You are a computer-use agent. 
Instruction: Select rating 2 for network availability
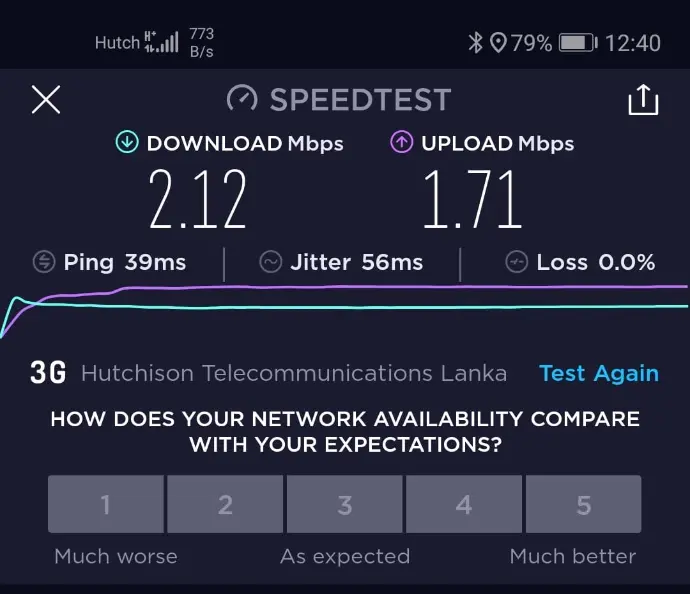coord(225,504)
